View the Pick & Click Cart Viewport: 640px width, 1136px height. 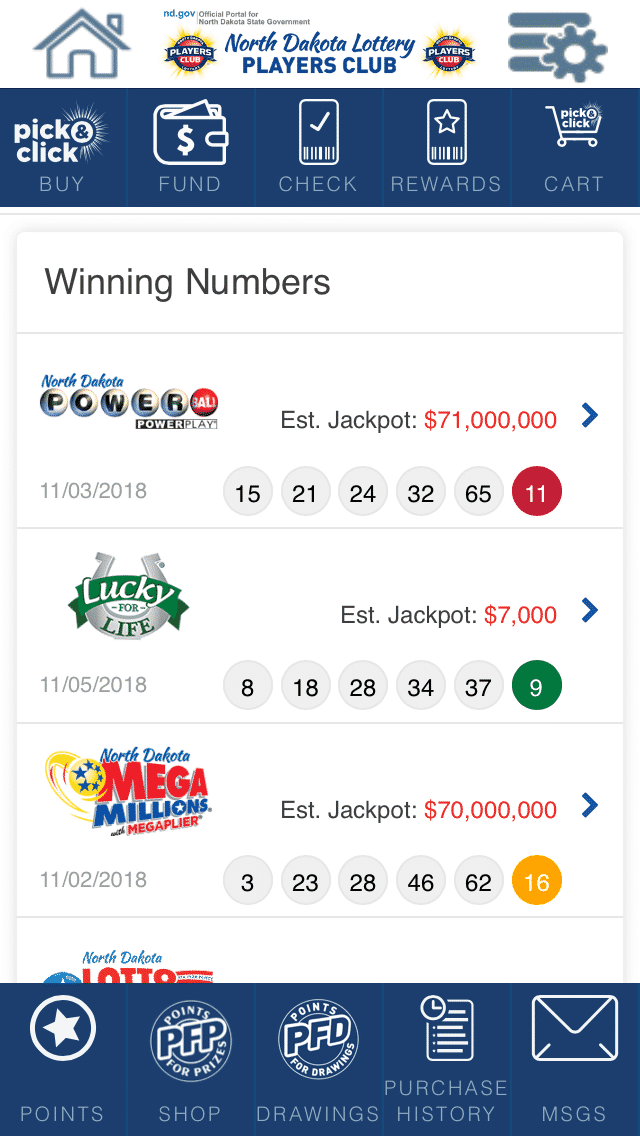(575, 148)
